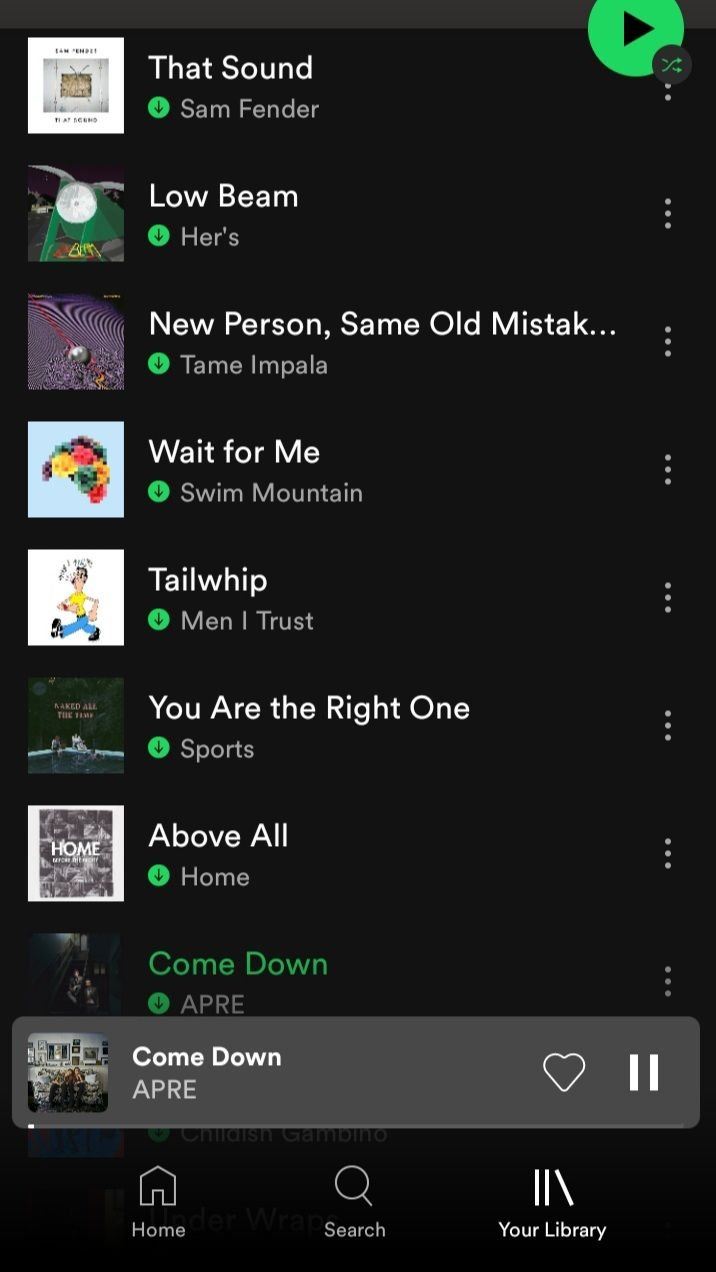This screenshot has height=1272, width=716.
Task: Open the three-dot menu for Tame Impala's song
Action: click(x=668, y=341)
